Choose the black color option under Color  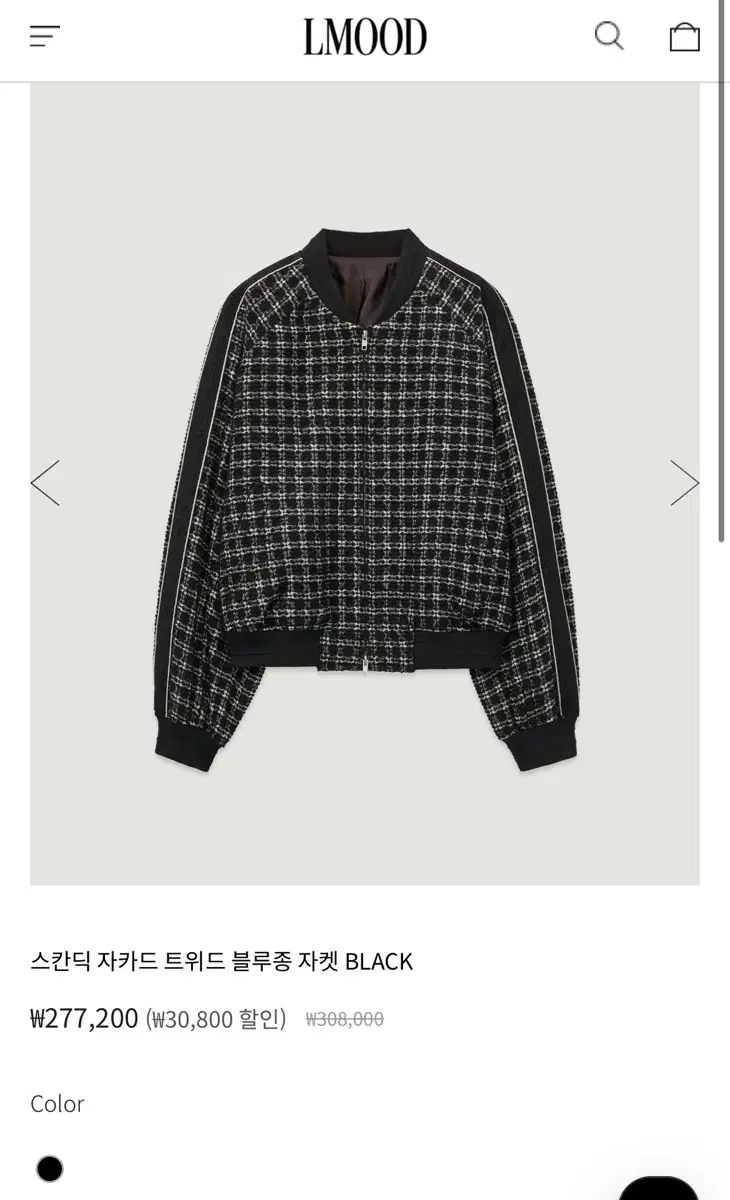pos(49,1168)
